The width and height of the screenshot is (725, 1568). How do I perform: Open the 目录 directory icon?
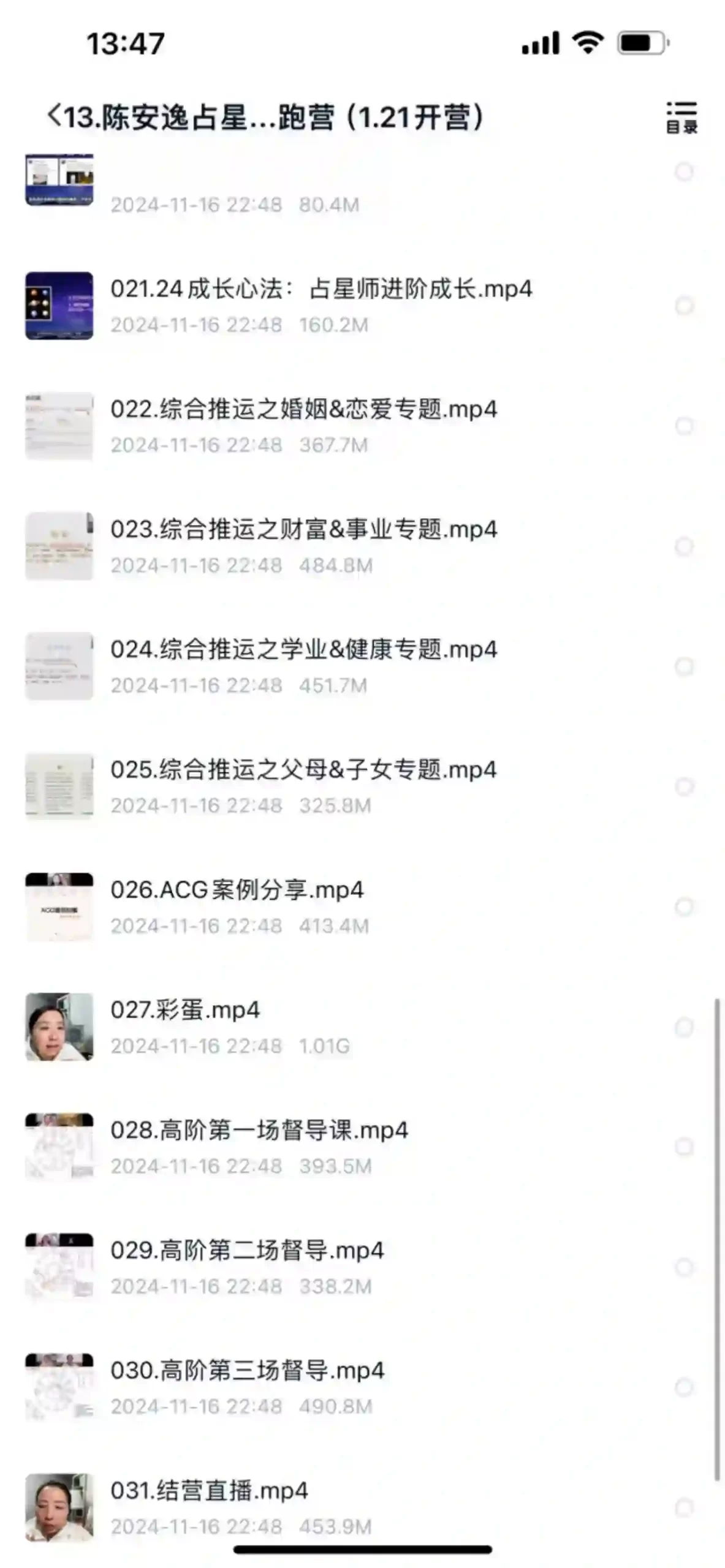pos(681,118)
